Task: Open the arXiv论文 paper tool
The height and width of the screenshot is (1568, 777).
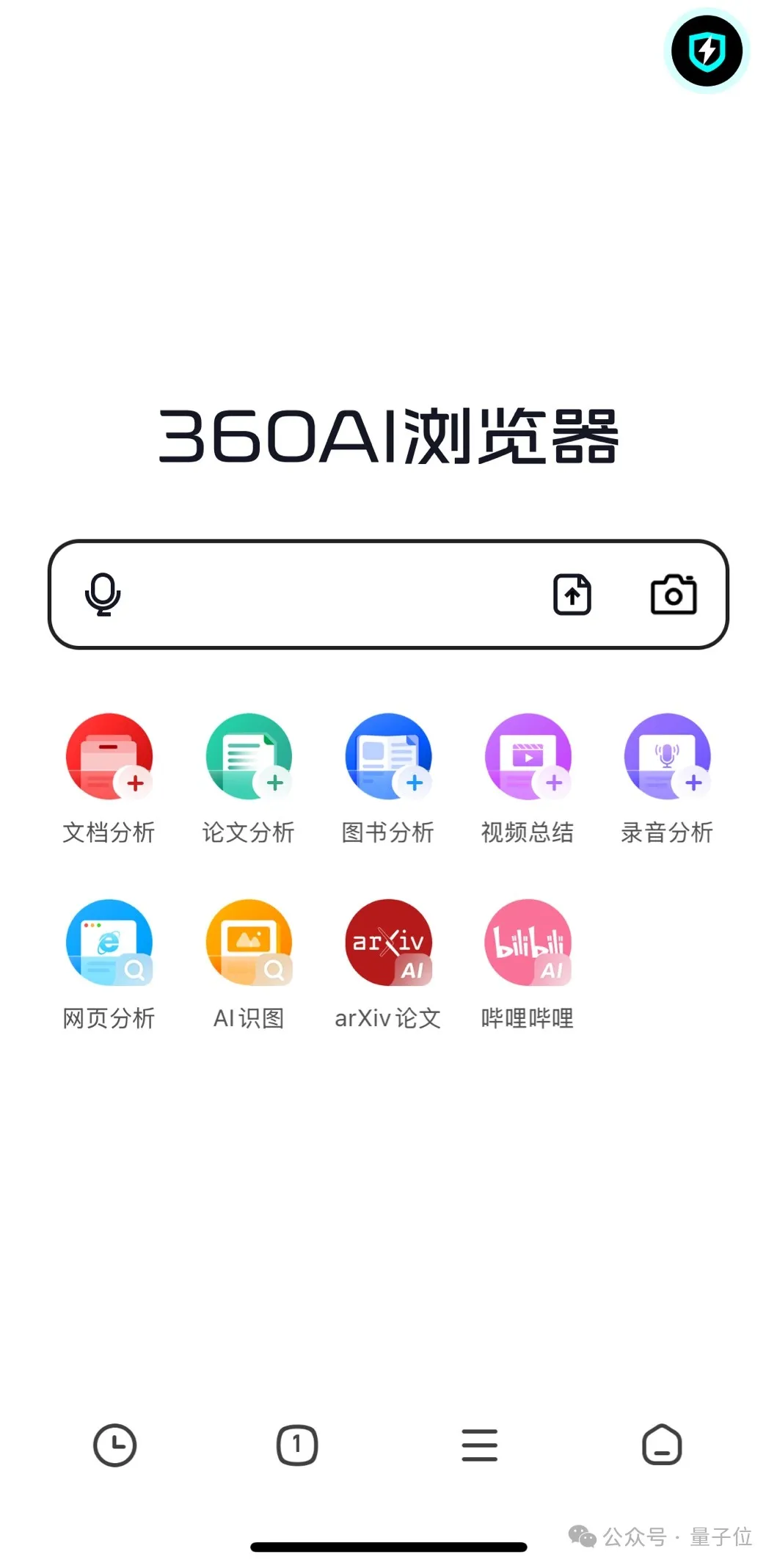Action: tap(388, 943)
